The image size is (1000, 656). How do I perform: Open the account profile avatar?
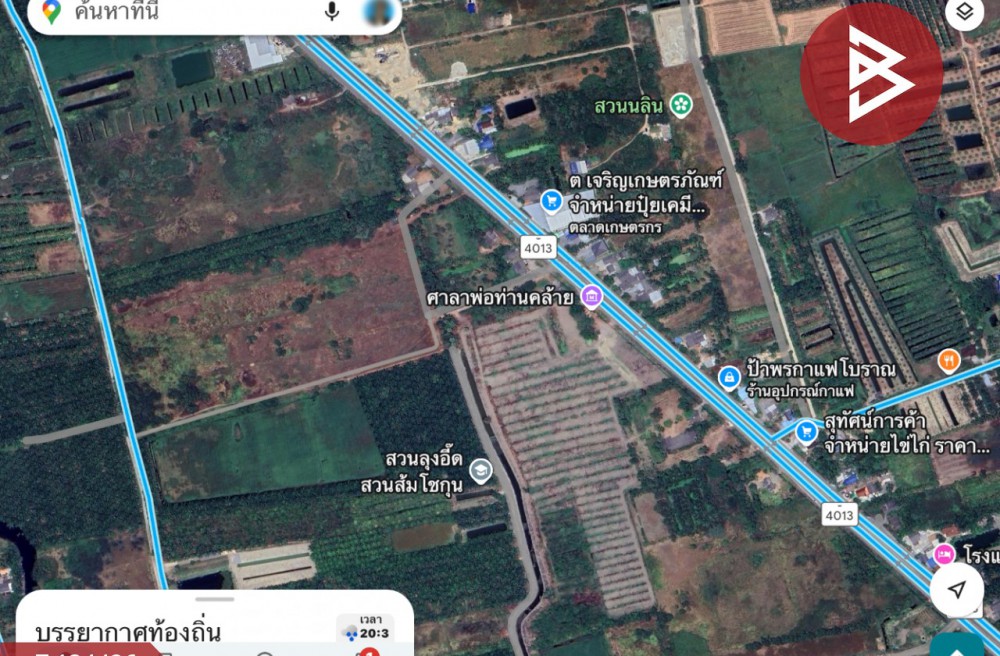click(x=378, y=12)
